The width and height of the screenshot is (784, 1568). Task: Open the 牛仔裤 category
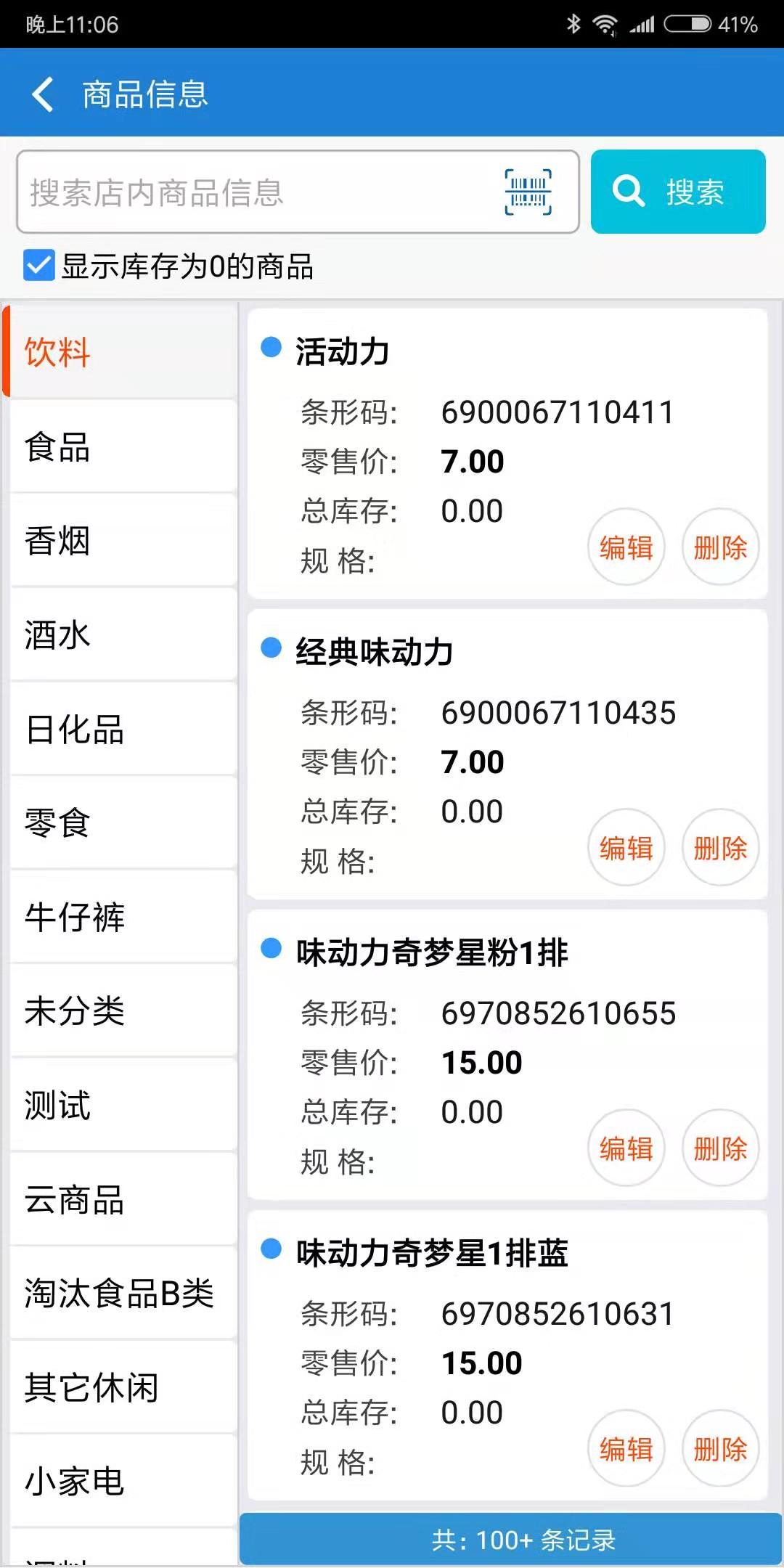(124, 917)
